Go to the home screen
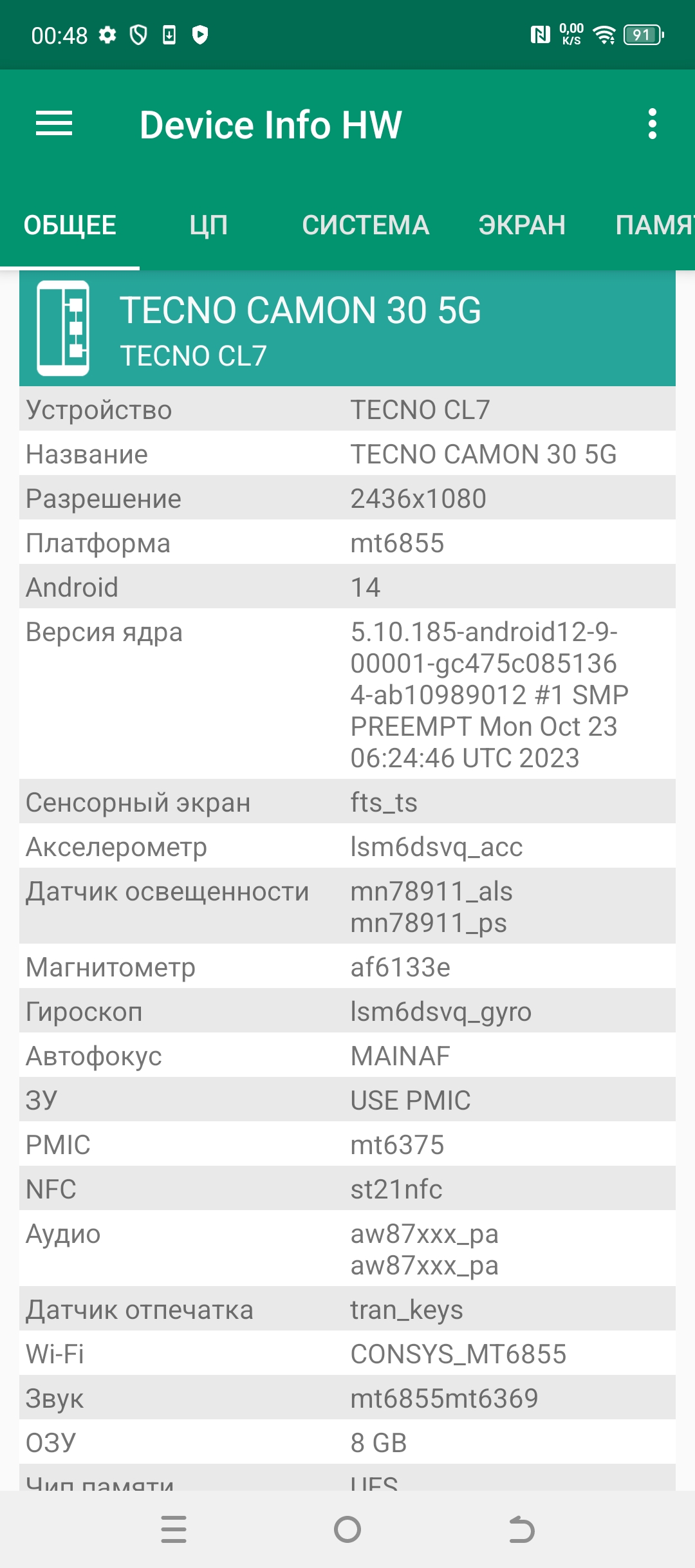This screenshot has width=695, height=1568. tap(347, 1529)
